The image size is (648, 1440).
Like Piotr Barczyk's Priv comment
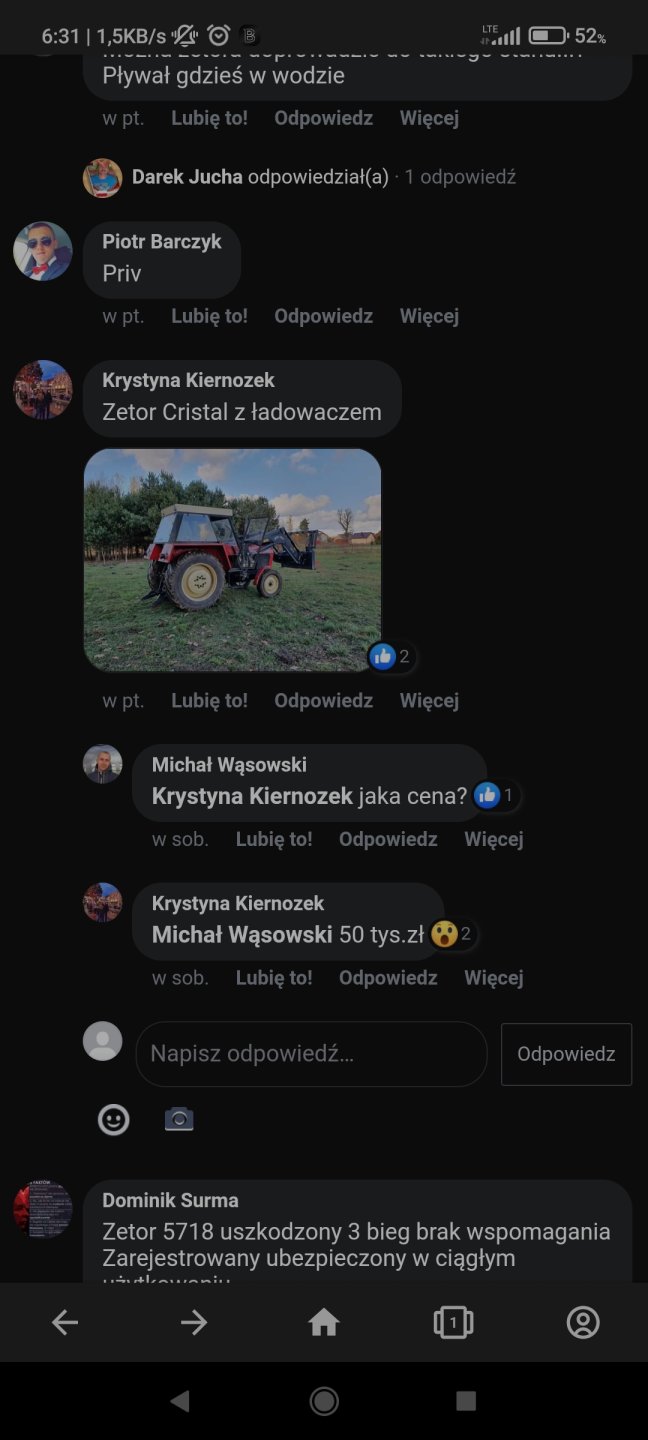[x=209, y=316]
